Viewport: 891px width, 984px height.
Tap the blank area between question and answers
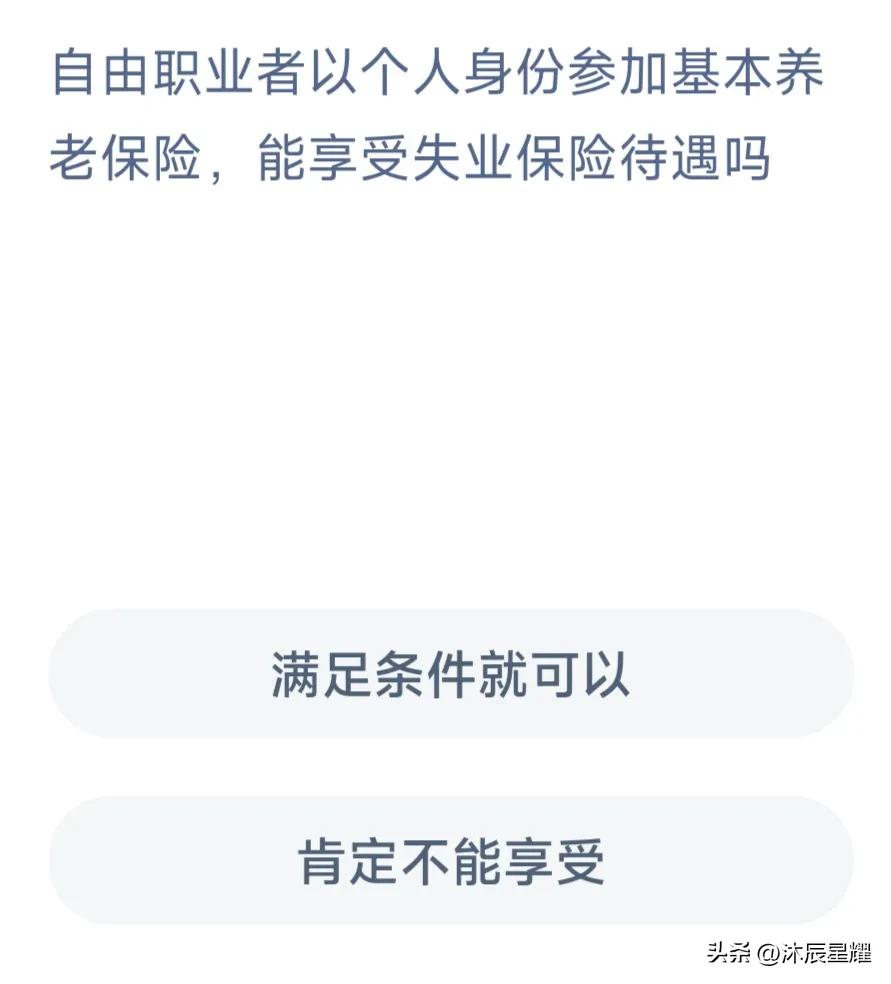(445, 400)
